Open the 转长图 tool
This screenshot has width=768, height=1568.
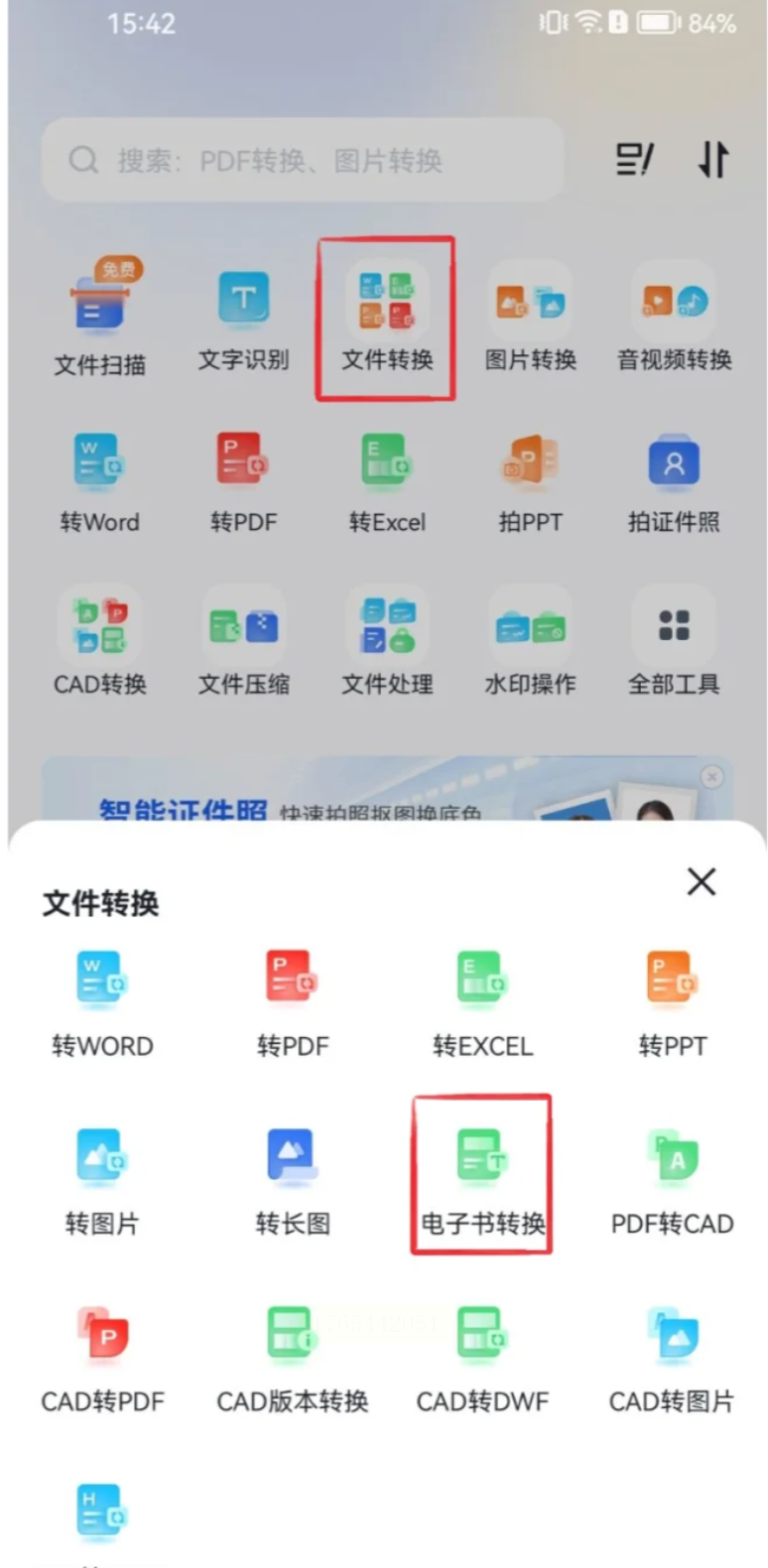pyautogui.click(x=292, y=1179)
